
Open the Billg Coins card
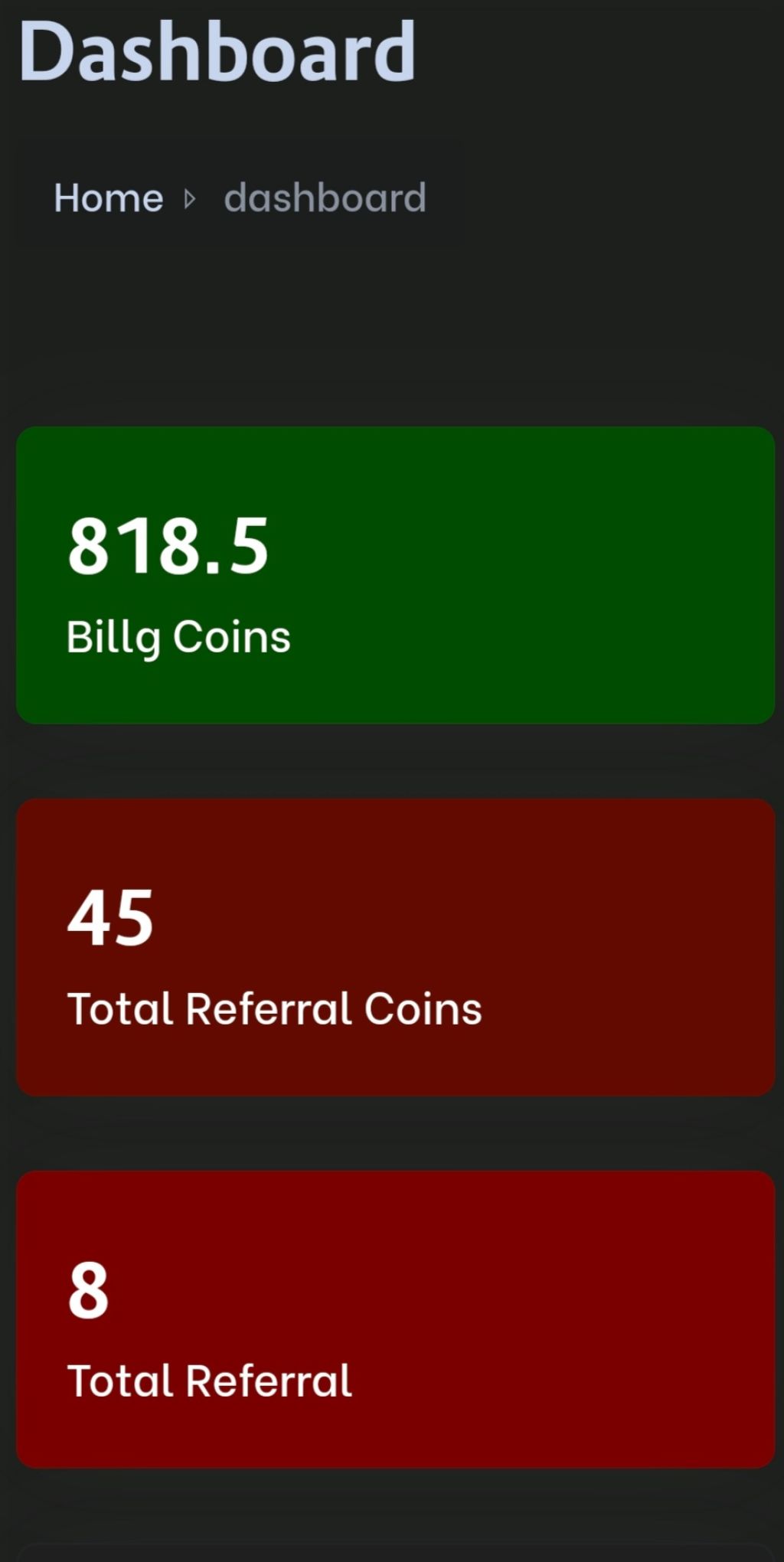point(395,576)
